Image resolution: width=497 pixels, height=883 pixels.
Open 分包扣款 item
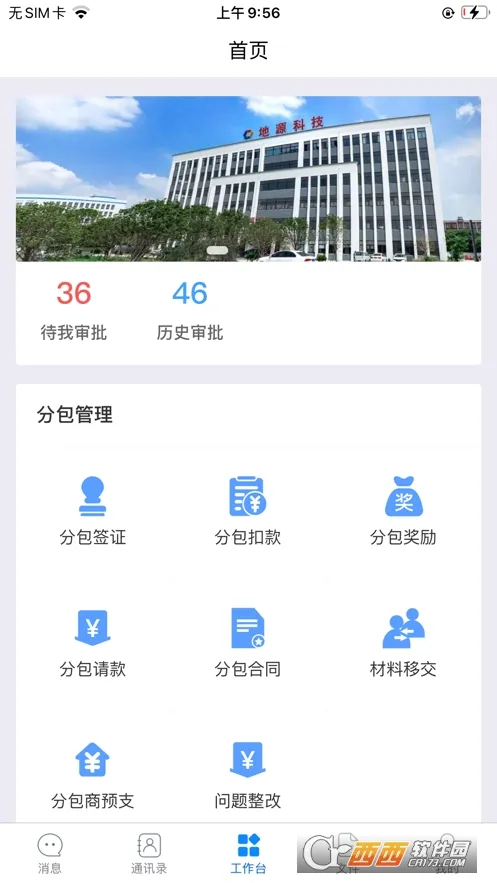[248, 511]
